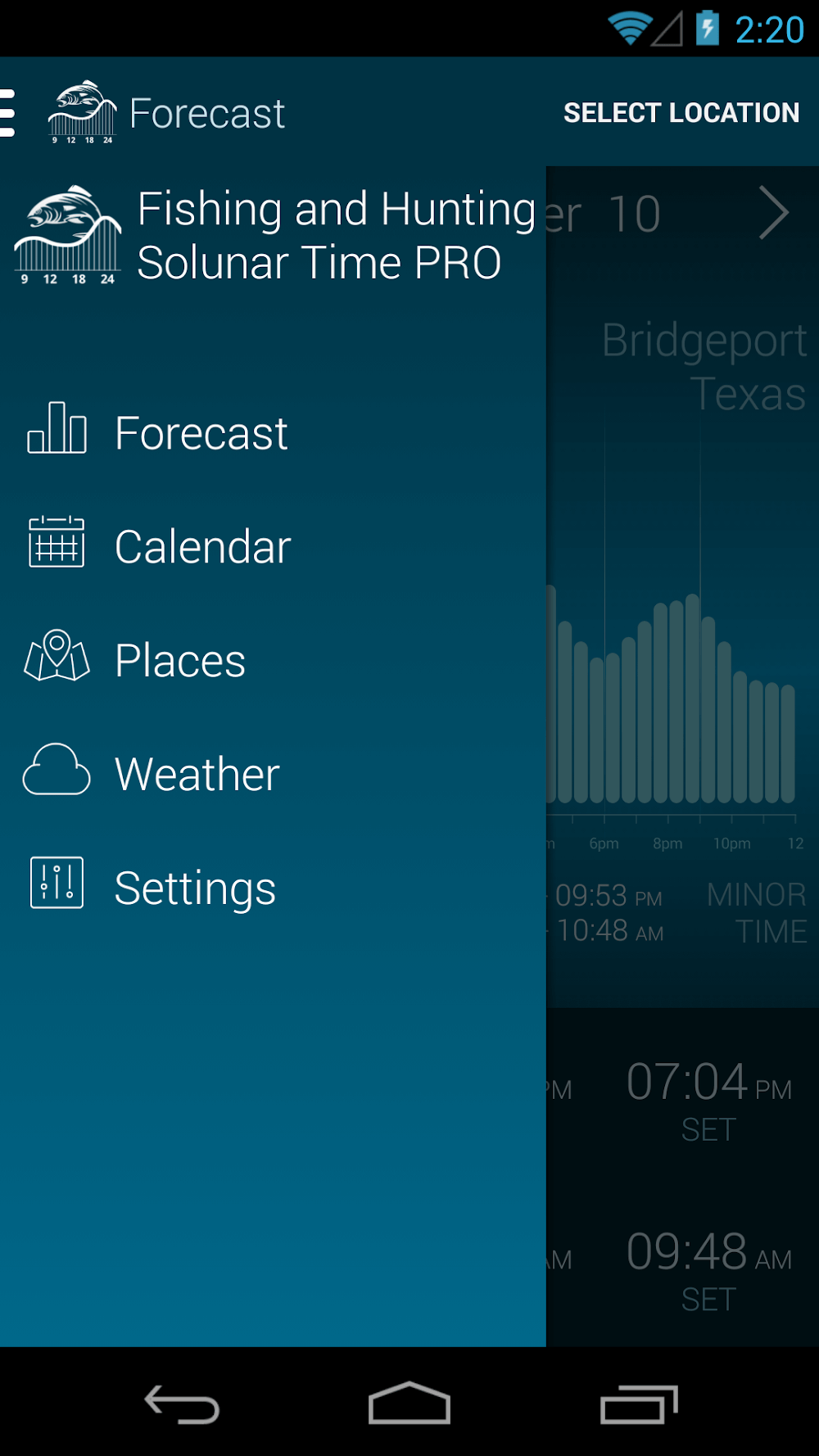819x1456 pixels.
Task: Tap SELECT LOCATION button
Action: point(681,113)
